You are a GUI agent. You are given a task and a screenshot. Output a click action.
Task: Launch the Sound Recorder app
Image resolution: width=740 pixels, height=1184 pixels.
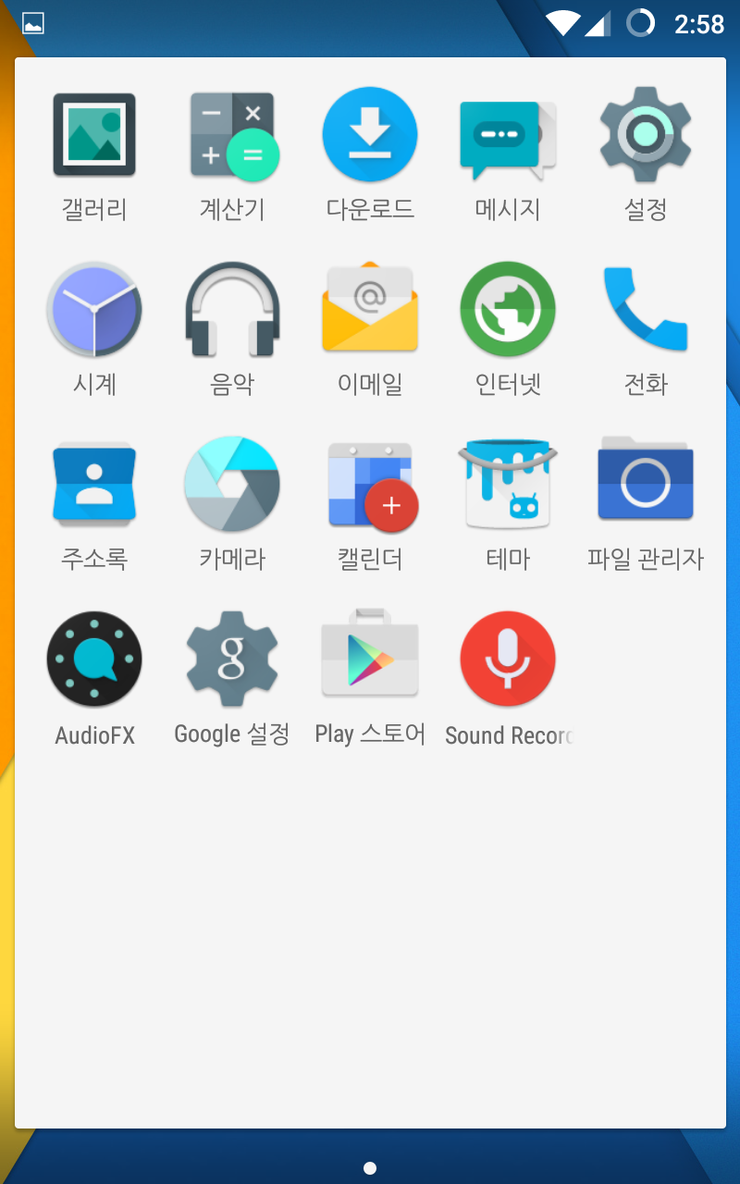(508, 660)
